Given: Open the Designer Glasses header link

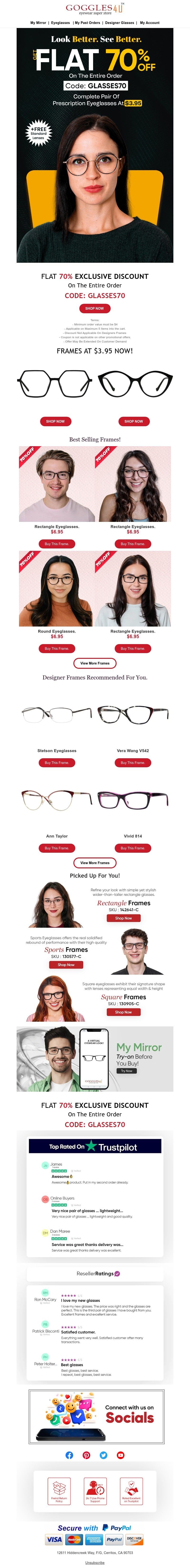Looking at the screenshot, I should [x=119, y=23].
